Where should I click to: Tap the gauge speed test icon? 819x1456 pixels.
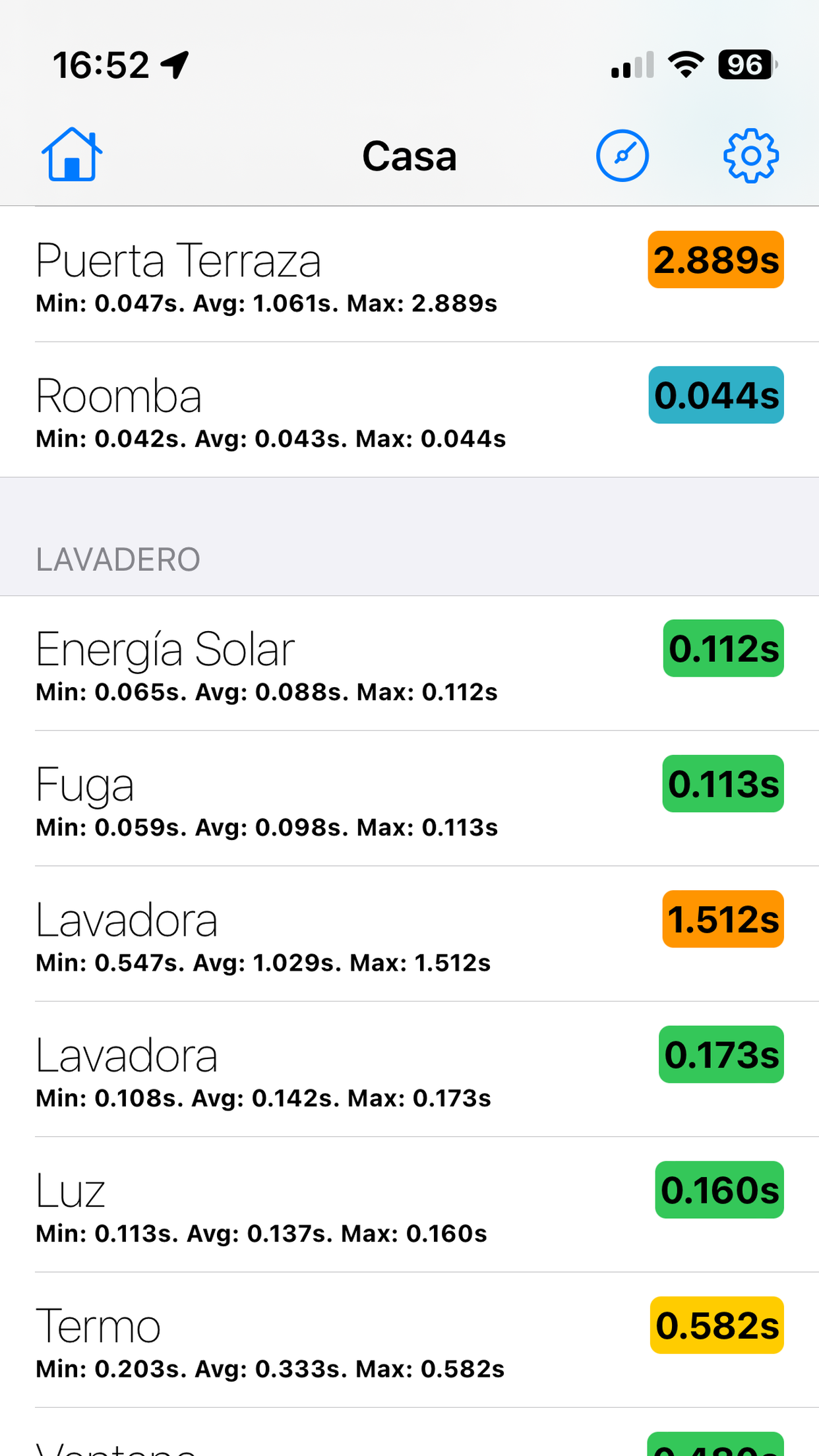(x=622, y=156)
